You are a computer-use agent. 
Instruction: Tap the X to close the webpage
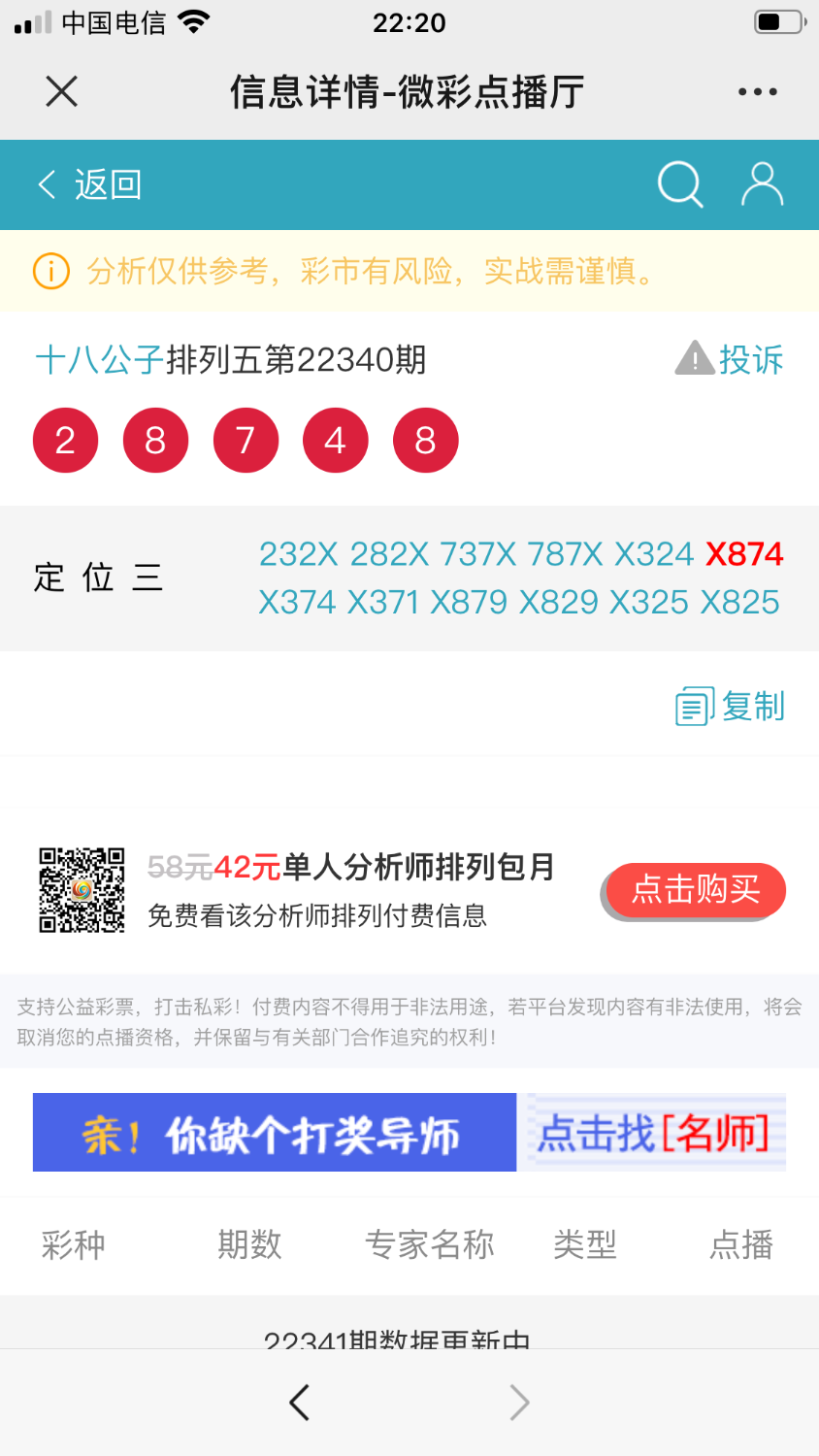(x=61, y=90)
